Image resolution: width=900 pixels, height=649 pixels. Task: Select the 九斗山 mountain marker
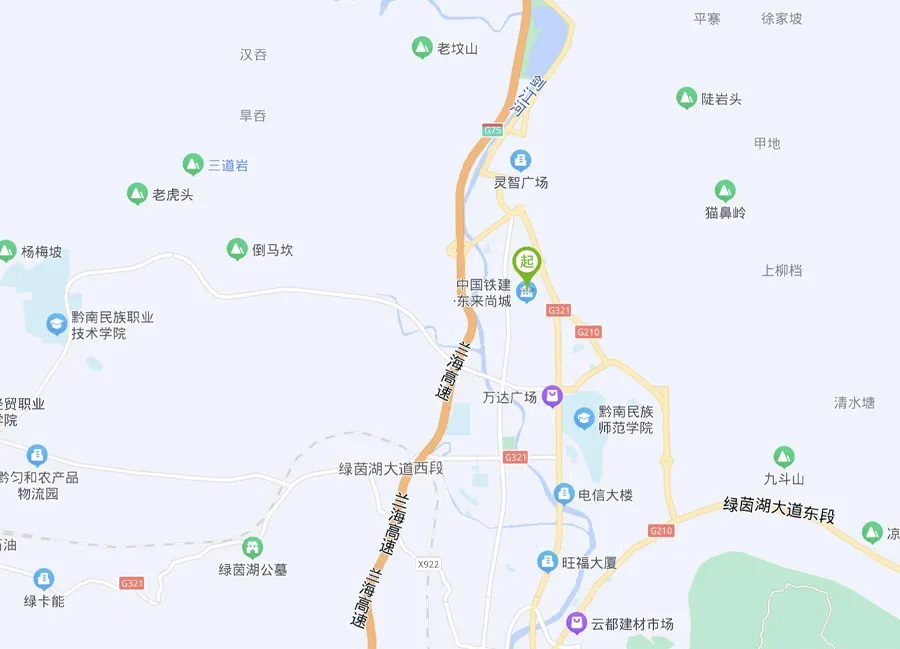coord(784,457)
